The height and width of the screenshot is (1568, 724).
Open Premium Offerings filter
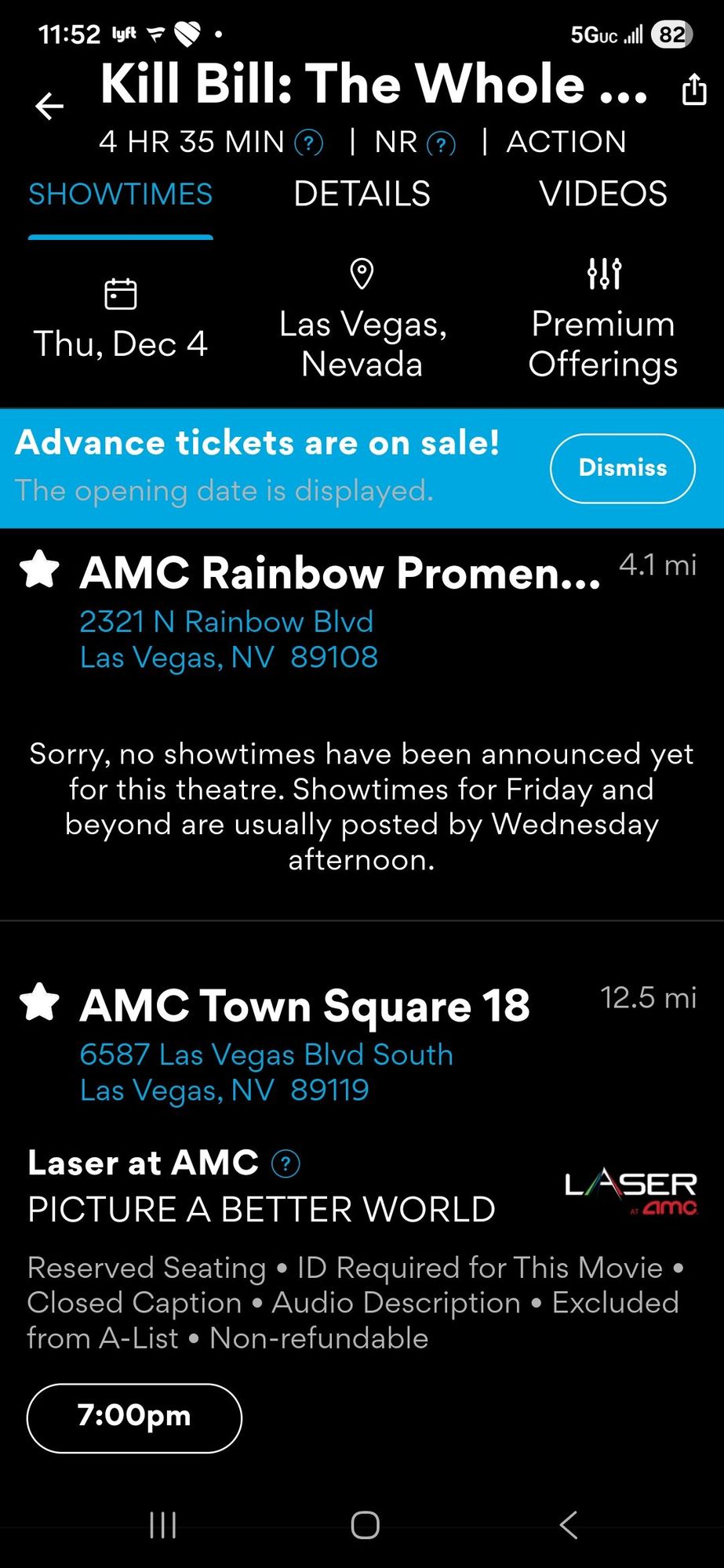point(603,320)
